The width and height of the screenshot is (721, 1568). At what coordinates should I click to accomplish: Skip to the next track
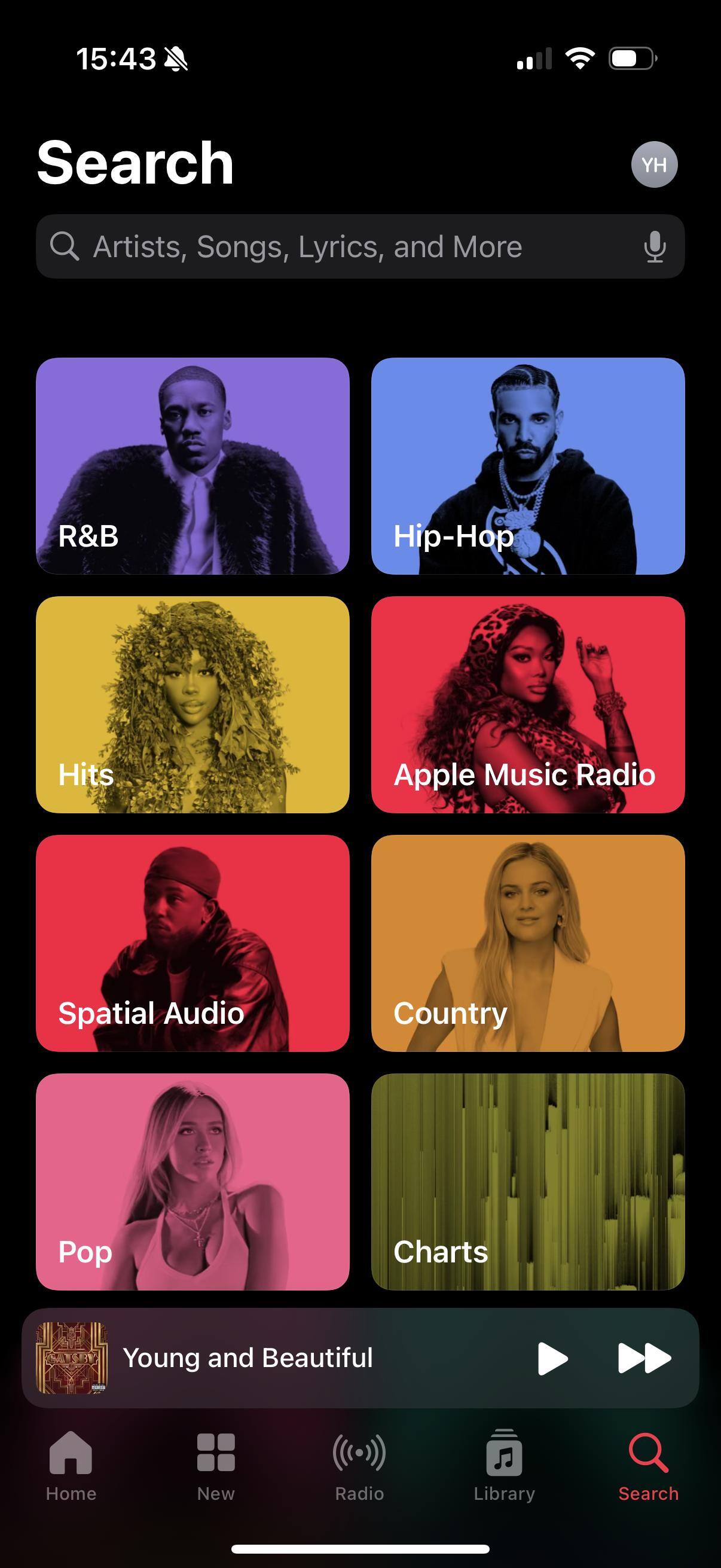click(644, 1358)
